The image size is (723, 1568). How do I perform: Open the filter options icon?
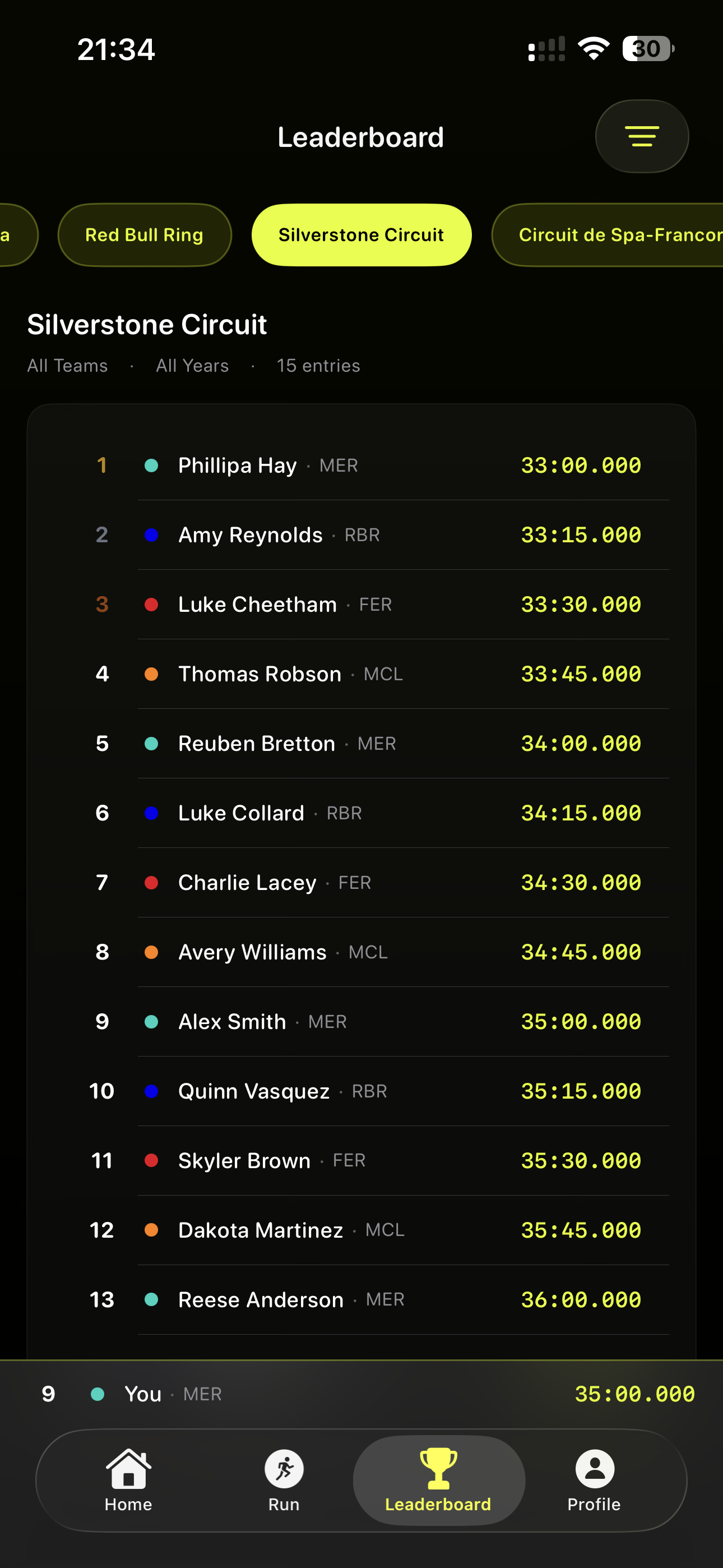pyautogui.click(x=641, y=136)
